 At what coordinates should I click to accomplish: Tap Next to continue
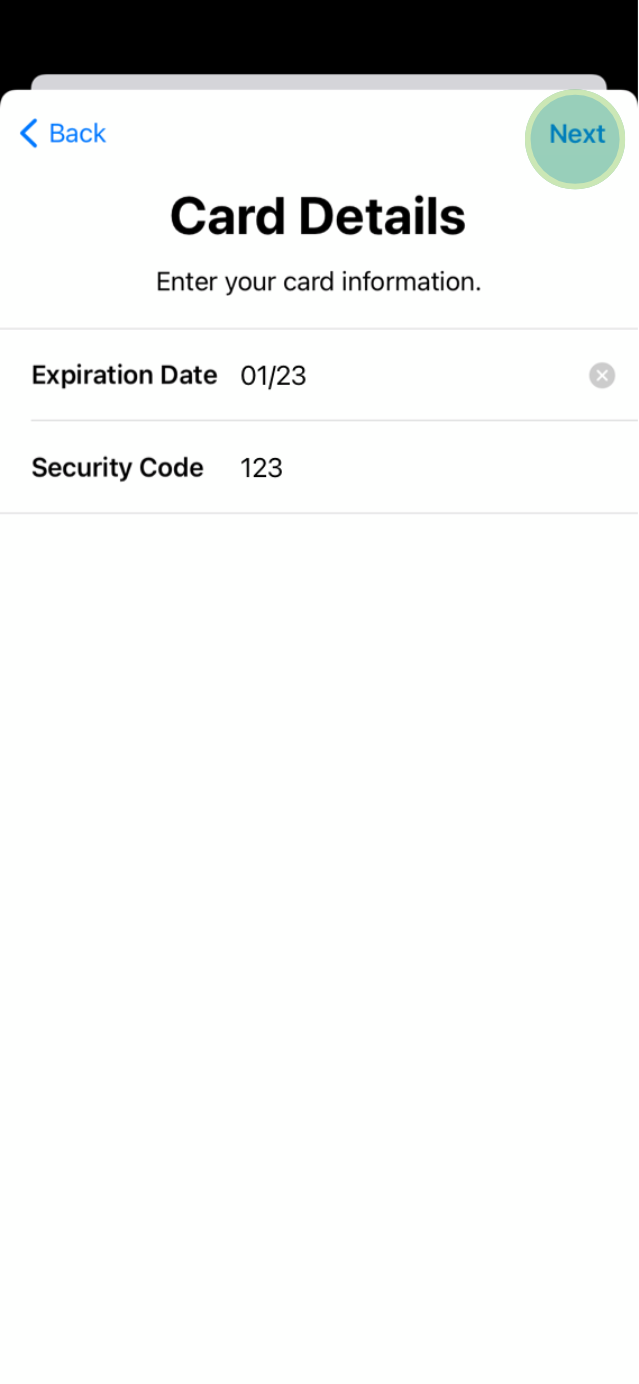[x=576, y=134]
